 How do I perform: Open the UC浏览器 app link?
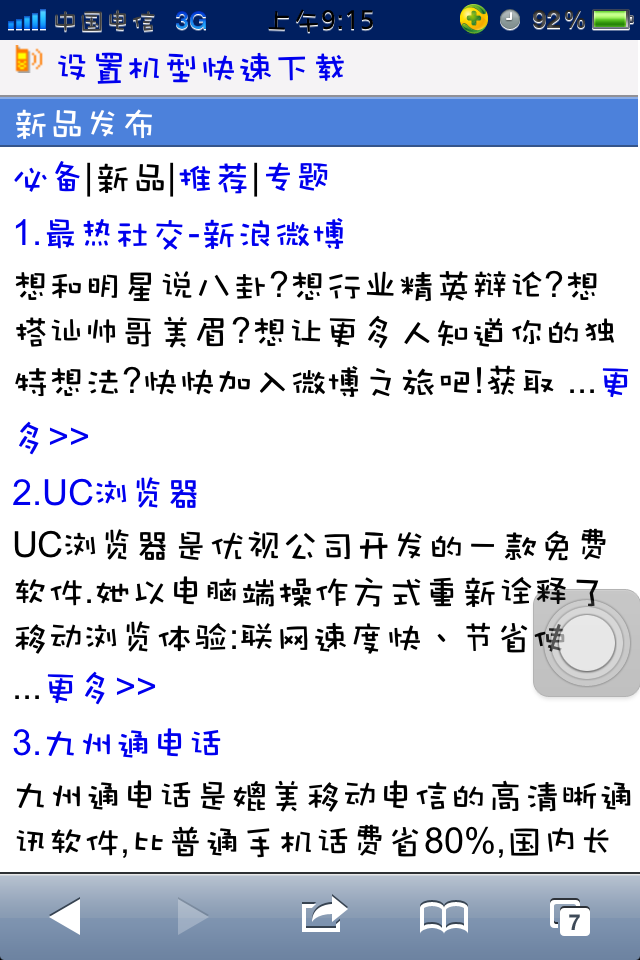tap(106, 493)
